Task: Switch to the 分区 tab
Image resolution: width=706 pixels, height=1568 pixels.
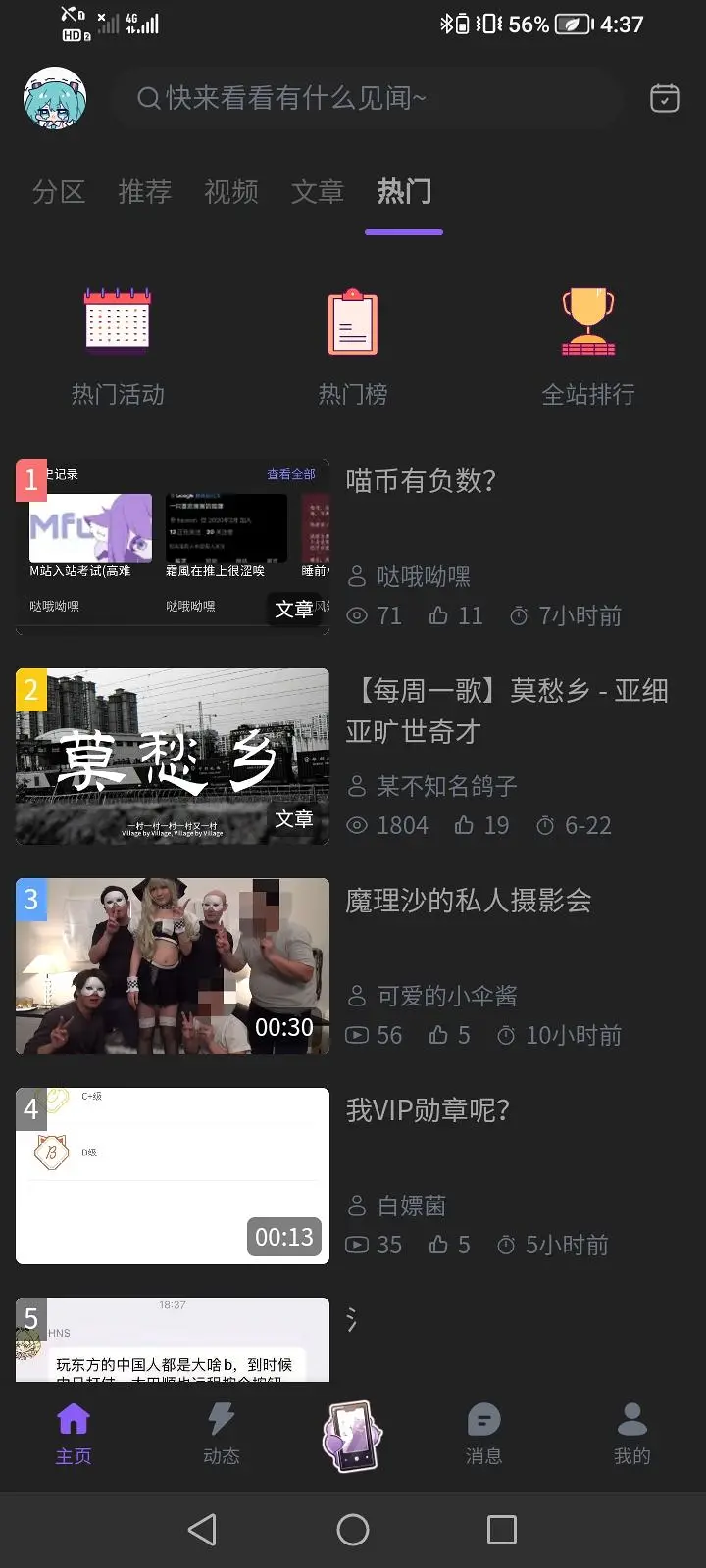Action: point(59,192)
